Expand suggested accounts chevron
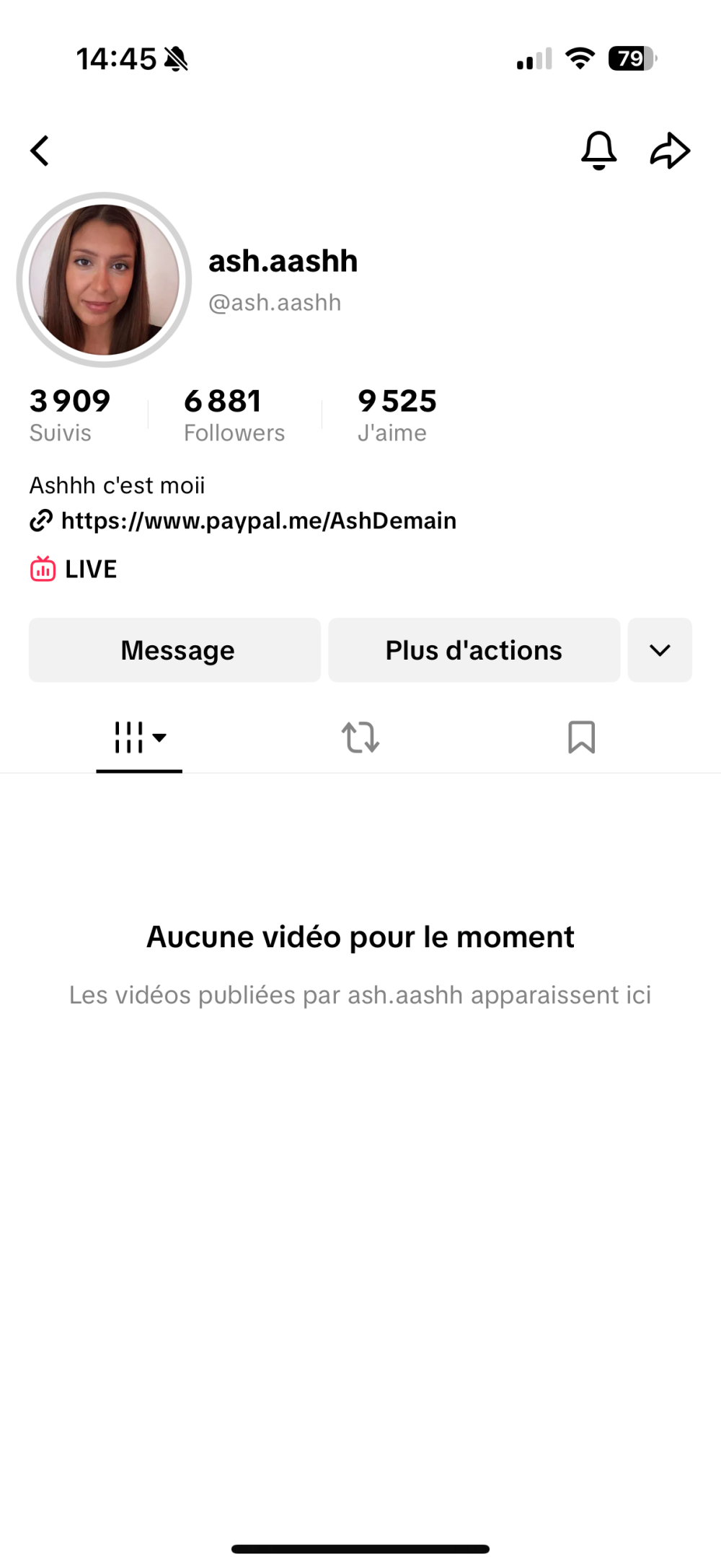Screen dimensions: 721x1568 (660, 650)
